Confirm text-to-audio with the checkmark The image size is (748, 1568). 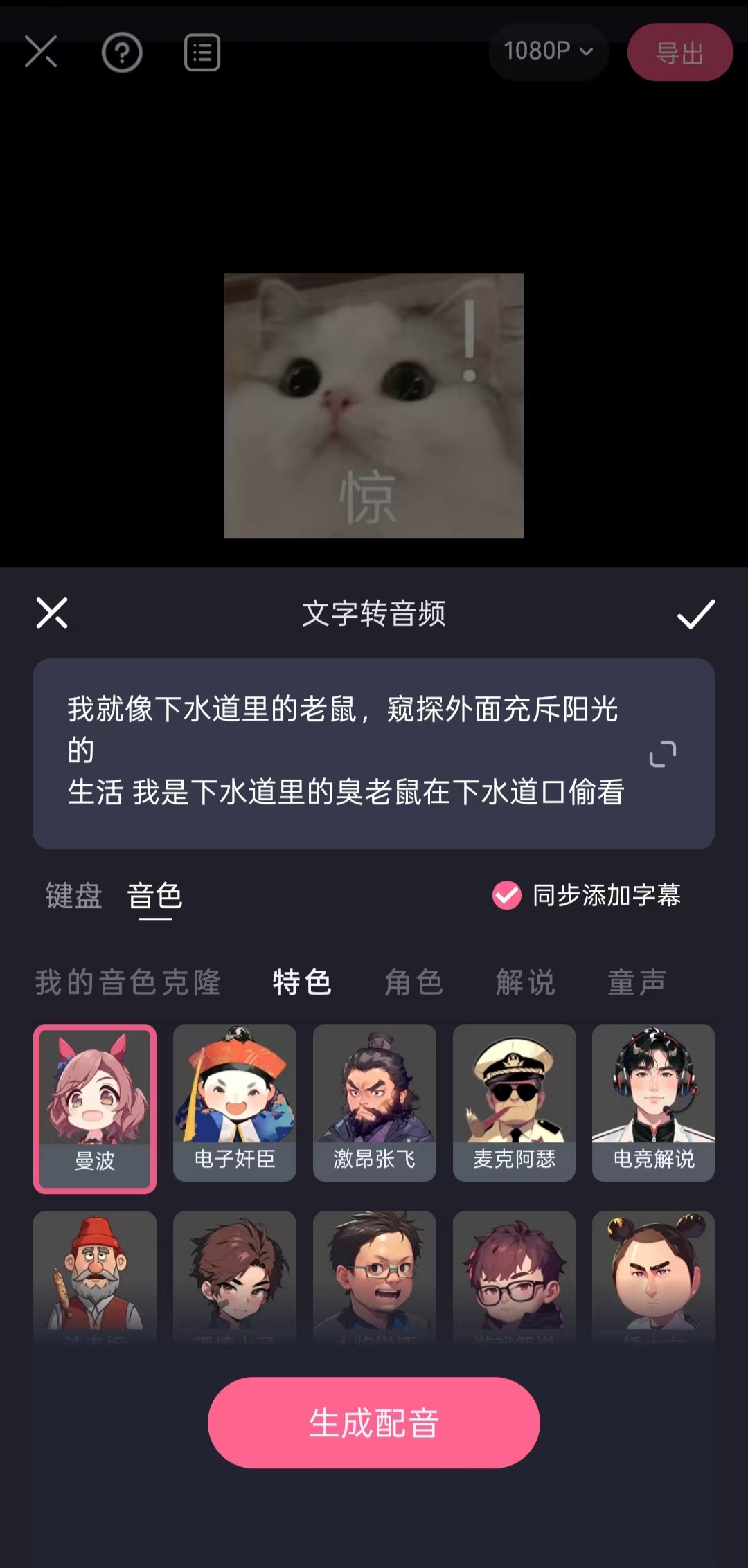coord(695,614)
